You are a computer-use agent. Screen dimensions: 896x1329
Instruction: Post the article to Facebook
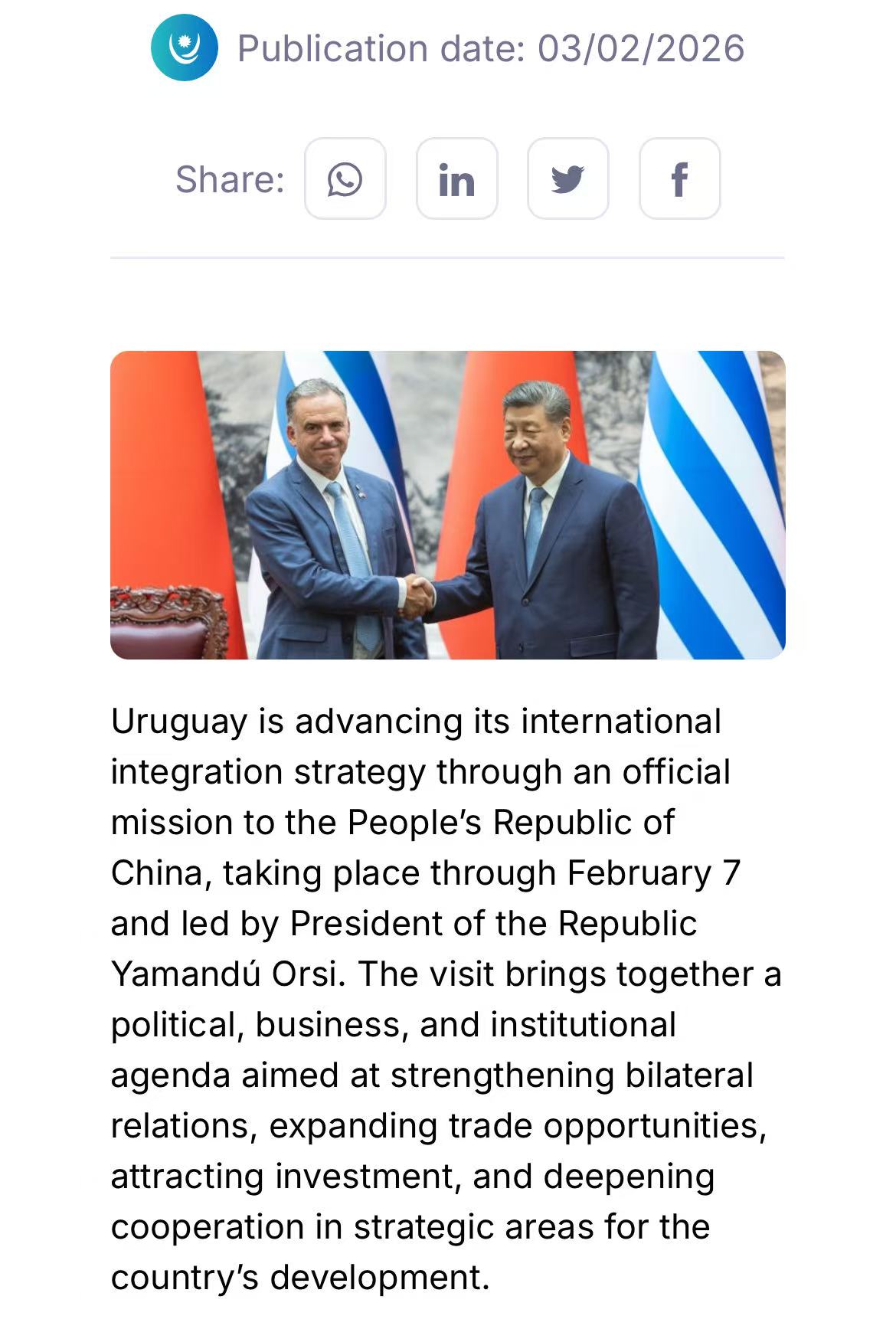coord(679,179)
